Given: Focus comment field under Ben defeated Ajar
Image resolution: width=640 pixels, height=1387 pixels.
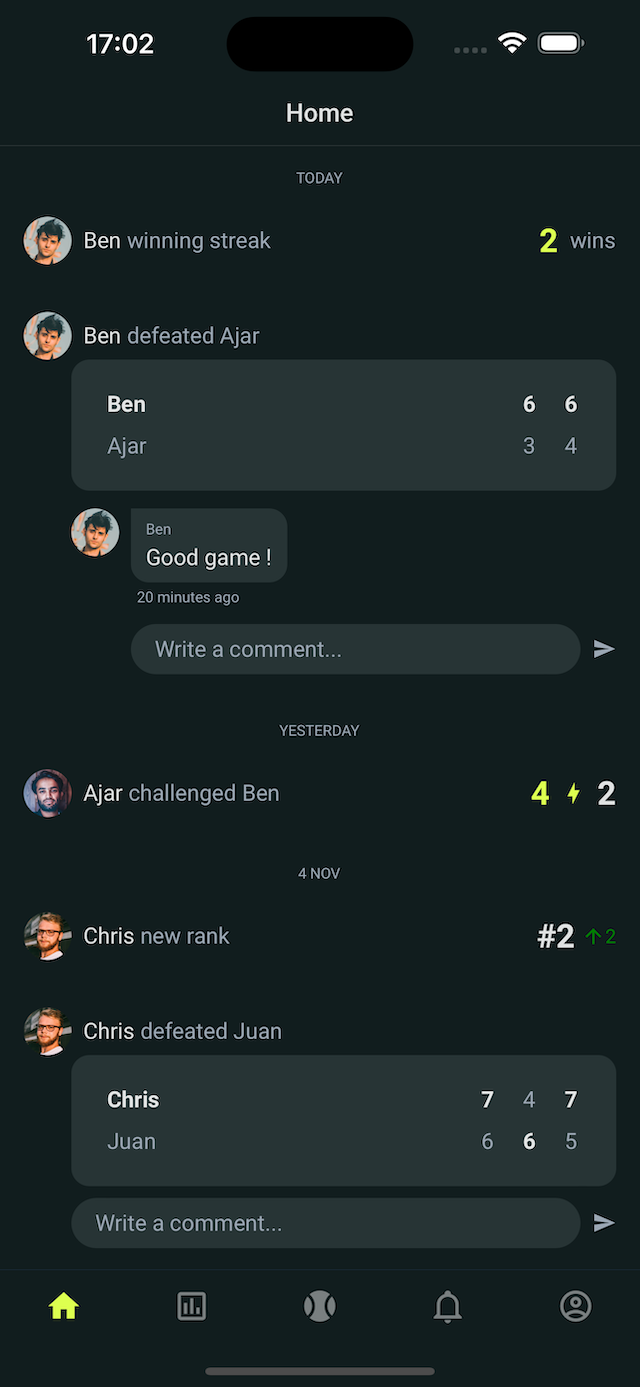Looking at the screenshot, I should 355,649.
